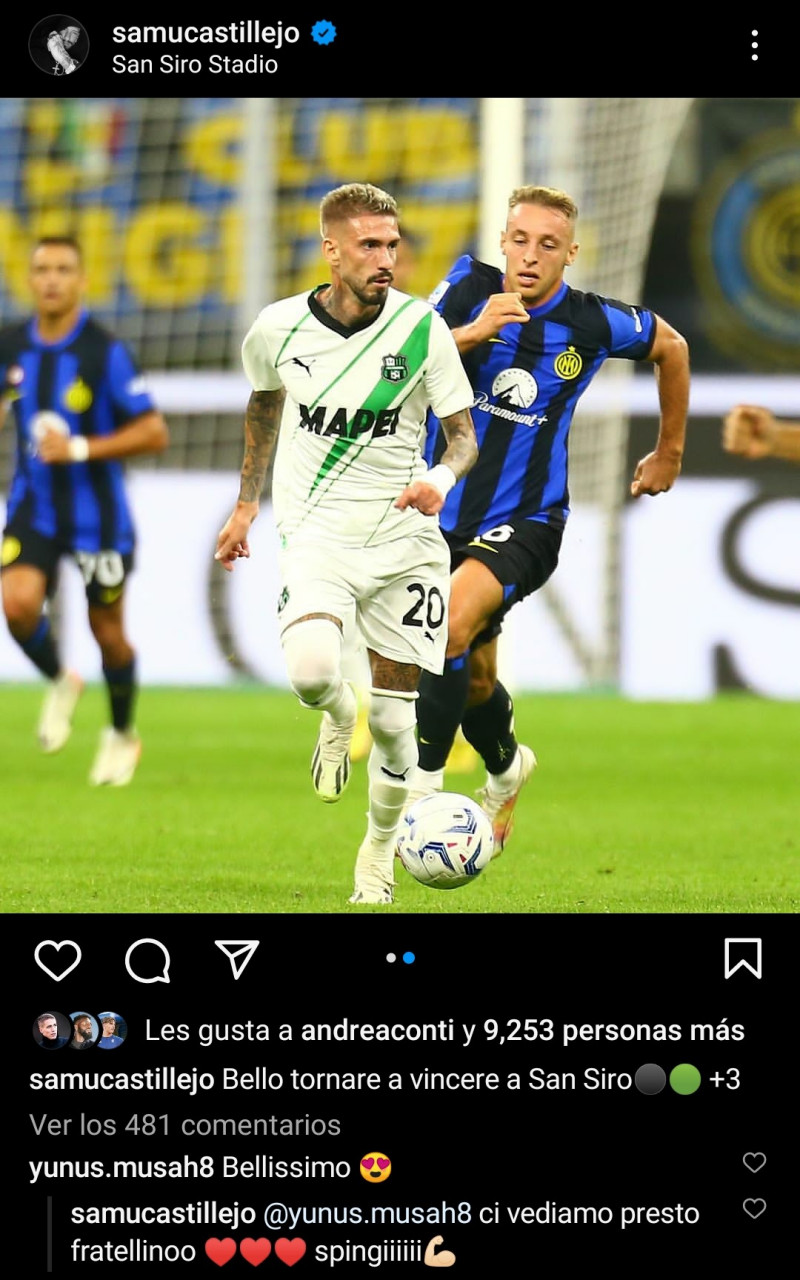Like yunus.musah8's Bellissimo comment

pos(754,1162)
